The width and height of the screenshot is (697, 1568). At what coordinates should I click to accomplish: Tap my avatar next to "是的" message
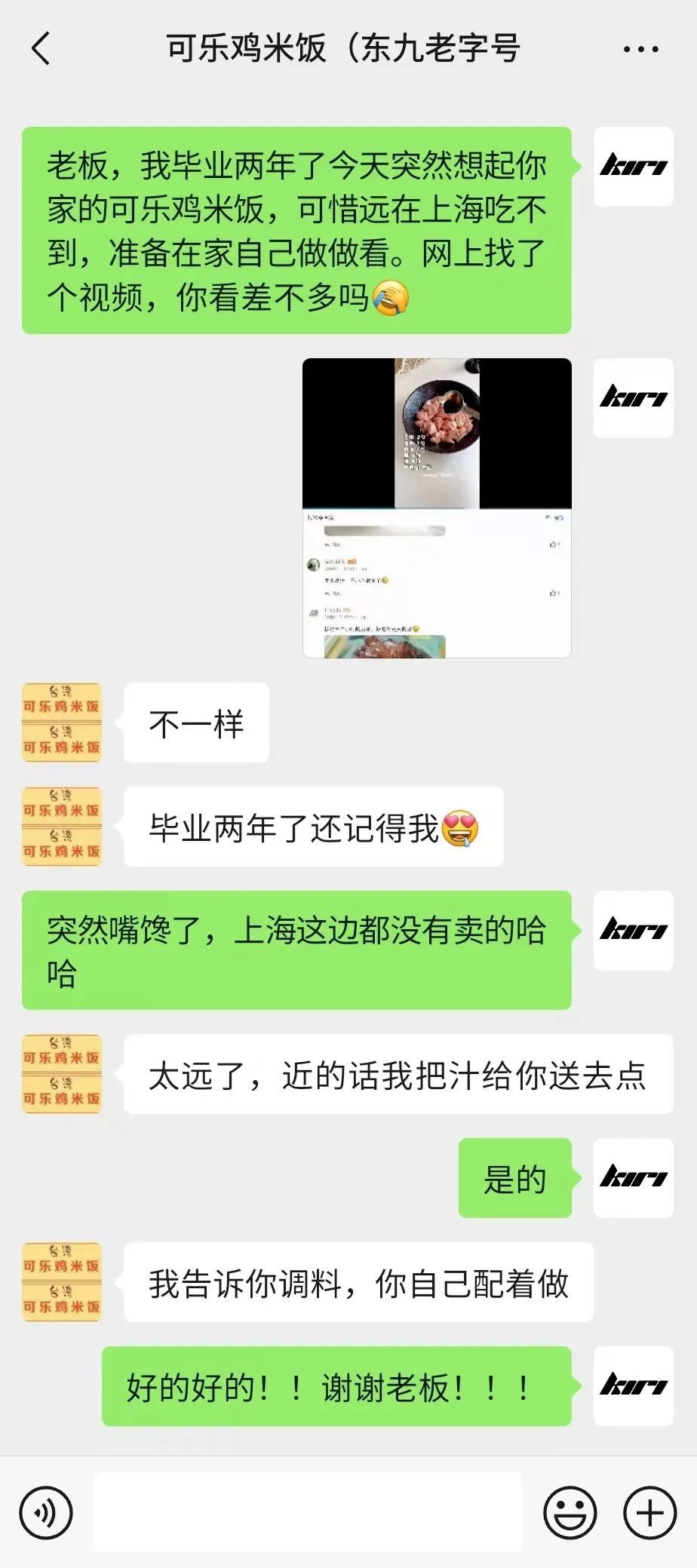pyautogui.click(x=633, y=1177)
